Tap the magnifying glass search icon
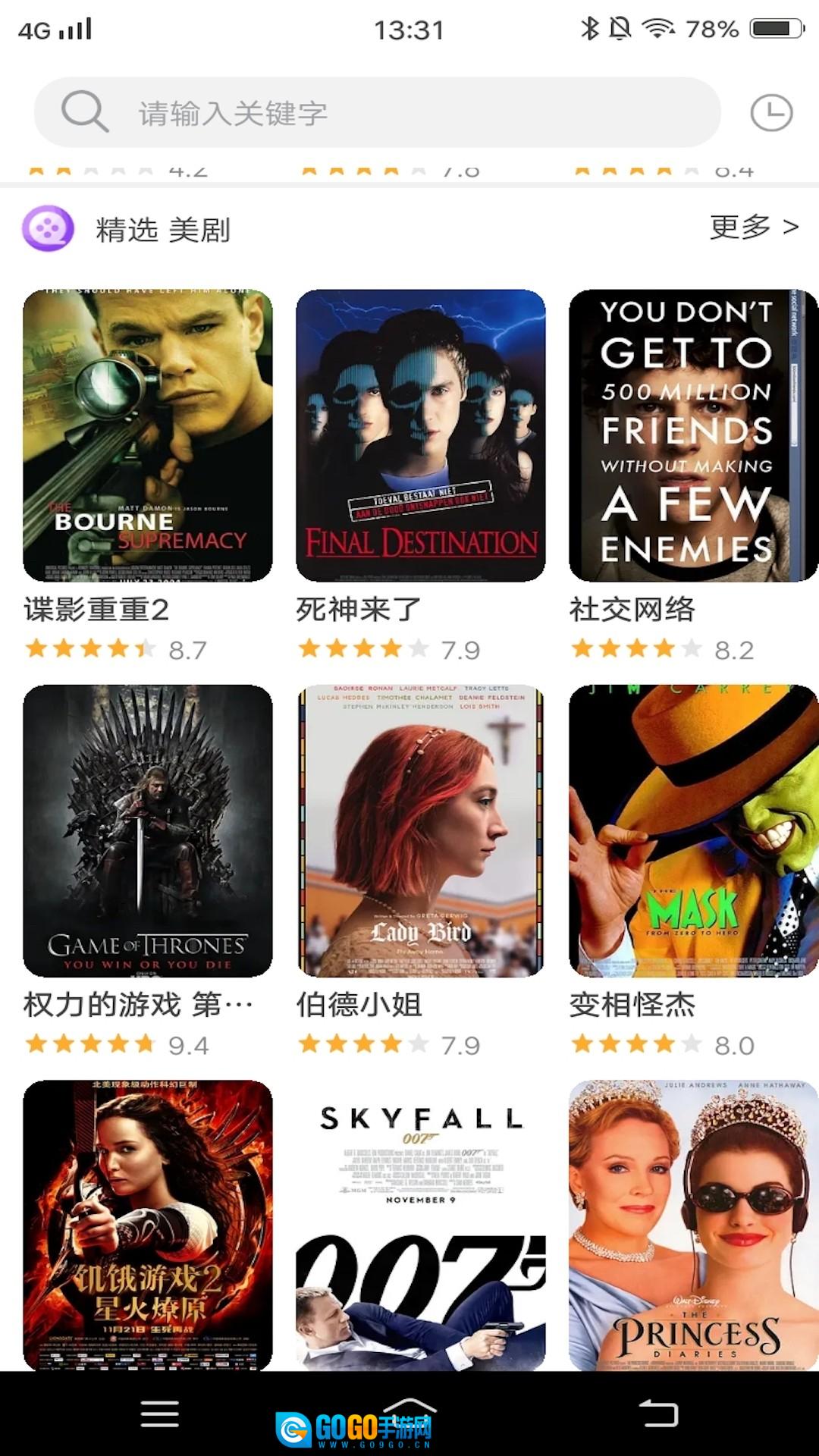Screen dimensions: 819x1456 pos(86,111)
